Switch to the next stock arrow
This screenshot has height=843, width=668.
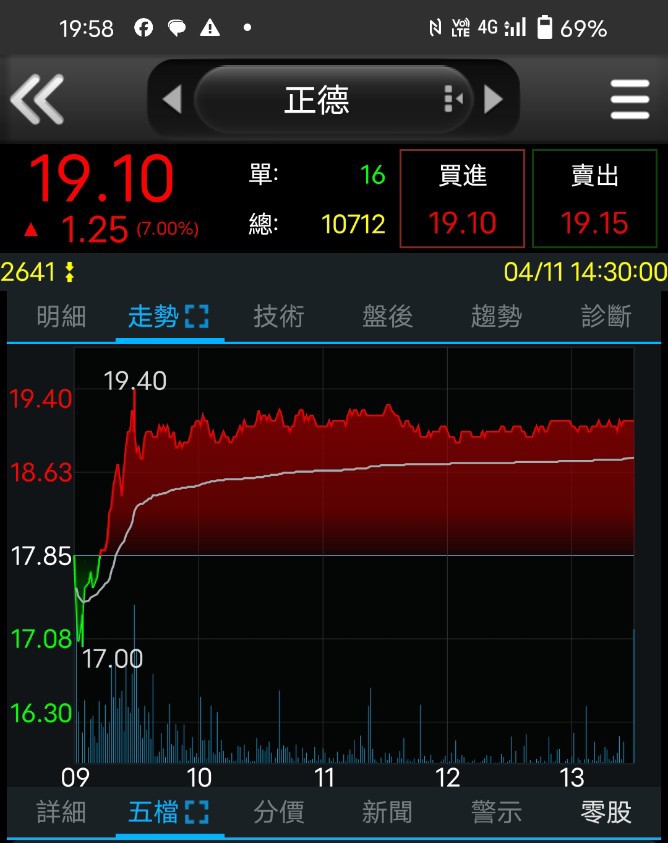(x=493, y=100)
